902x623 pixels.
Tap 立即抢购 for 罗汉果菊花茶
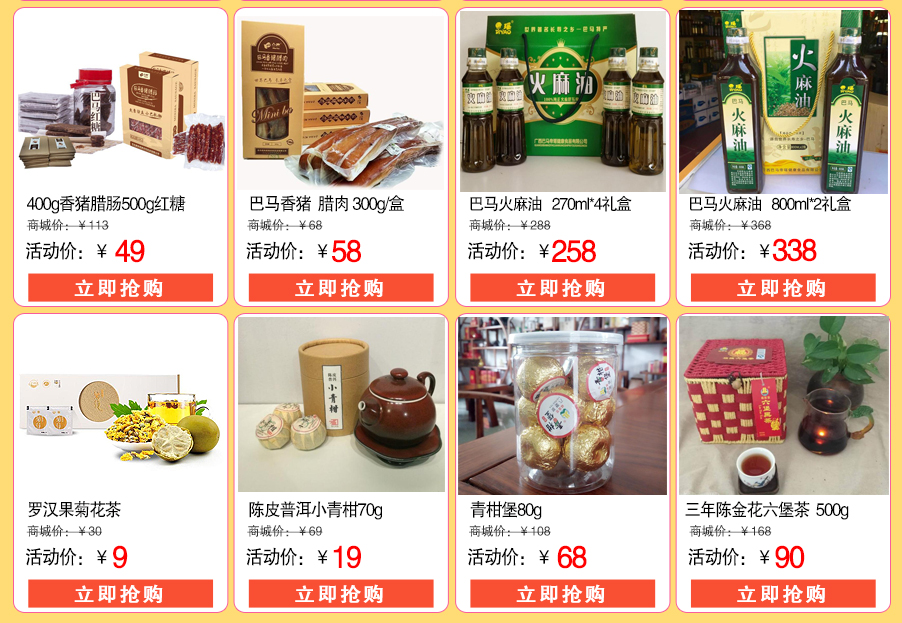coord(120,594)
